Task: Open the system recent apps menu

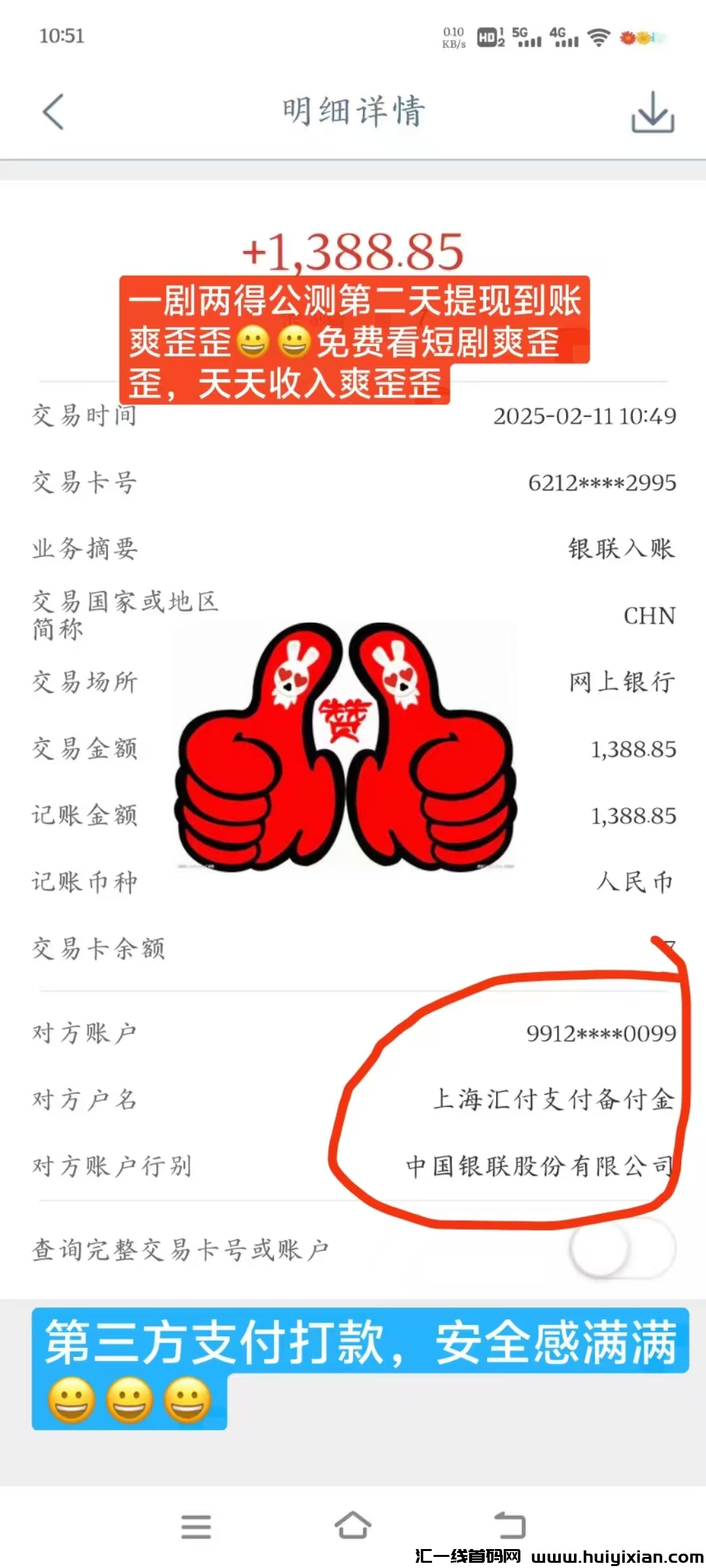Action: pyautogui.click(x=196, y=1527)
